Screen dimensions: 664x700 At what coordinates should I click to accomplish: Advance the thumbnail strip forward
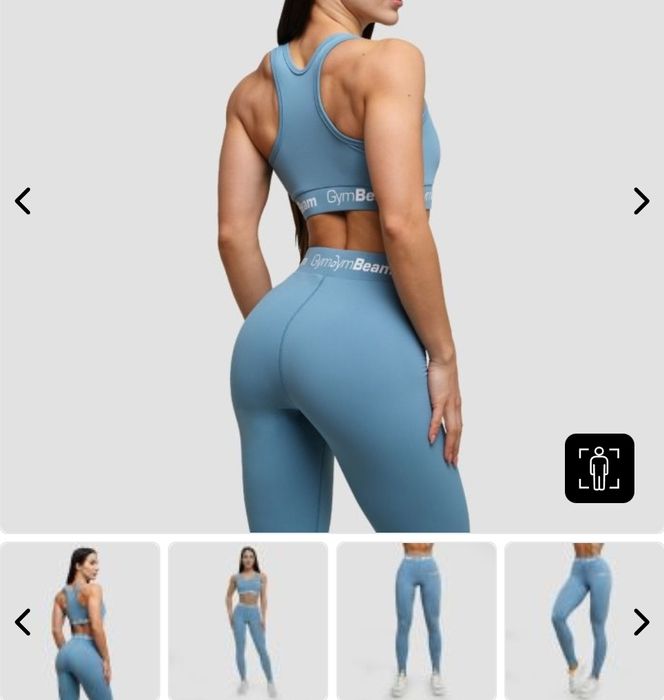pos(641,622)
